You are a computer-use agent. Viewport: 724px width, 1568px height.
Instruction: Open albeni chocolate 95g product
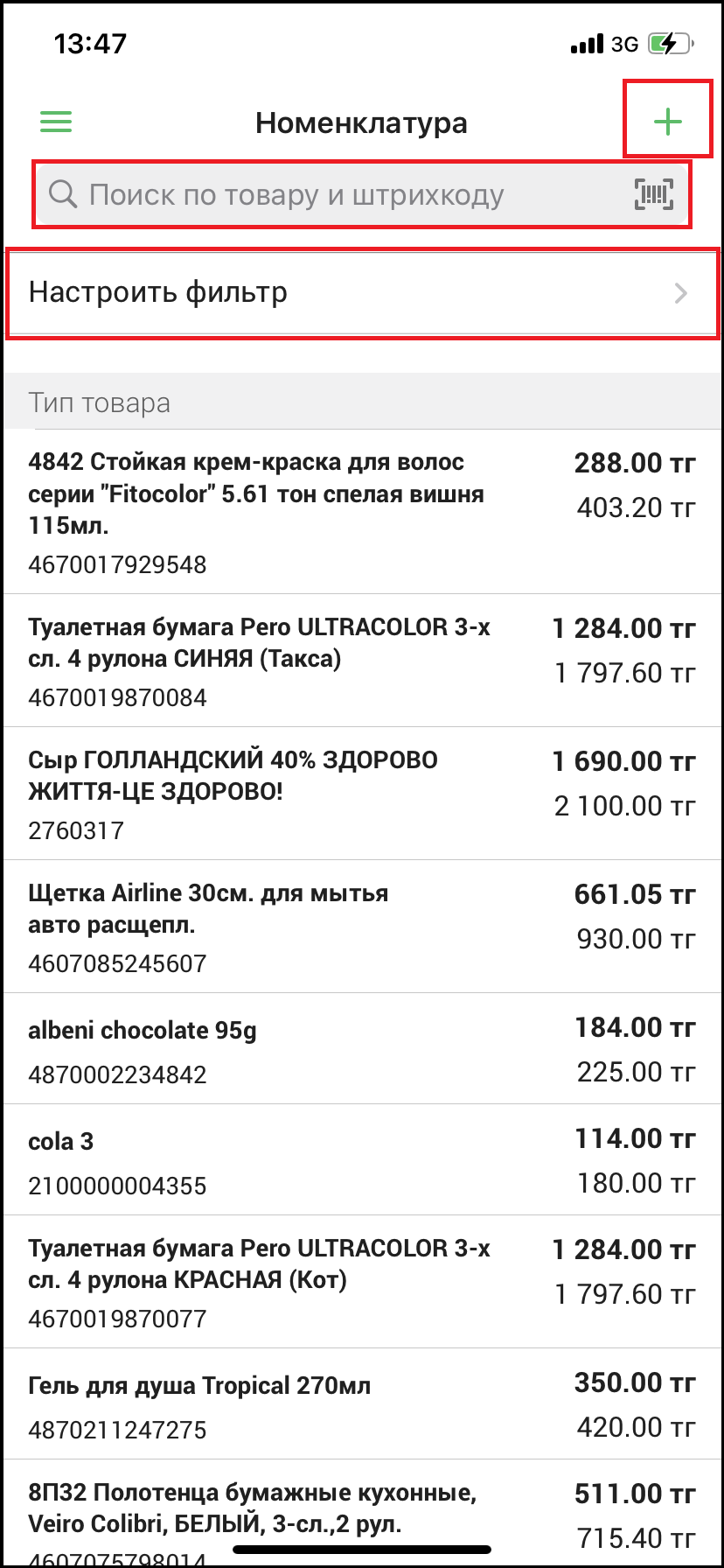click(362, 1049)
